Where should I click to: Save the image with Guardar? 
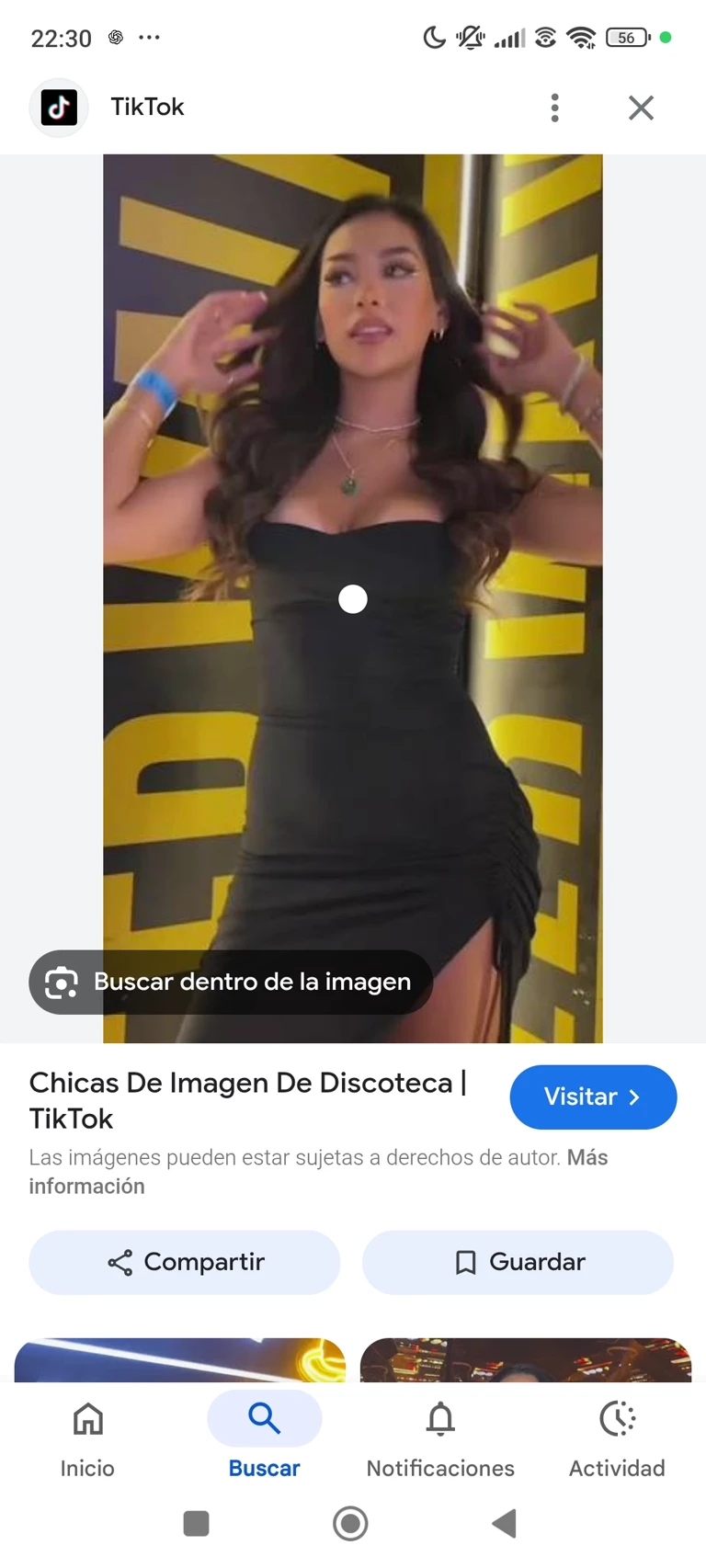pyautogui.click(x=518, y=1262)
